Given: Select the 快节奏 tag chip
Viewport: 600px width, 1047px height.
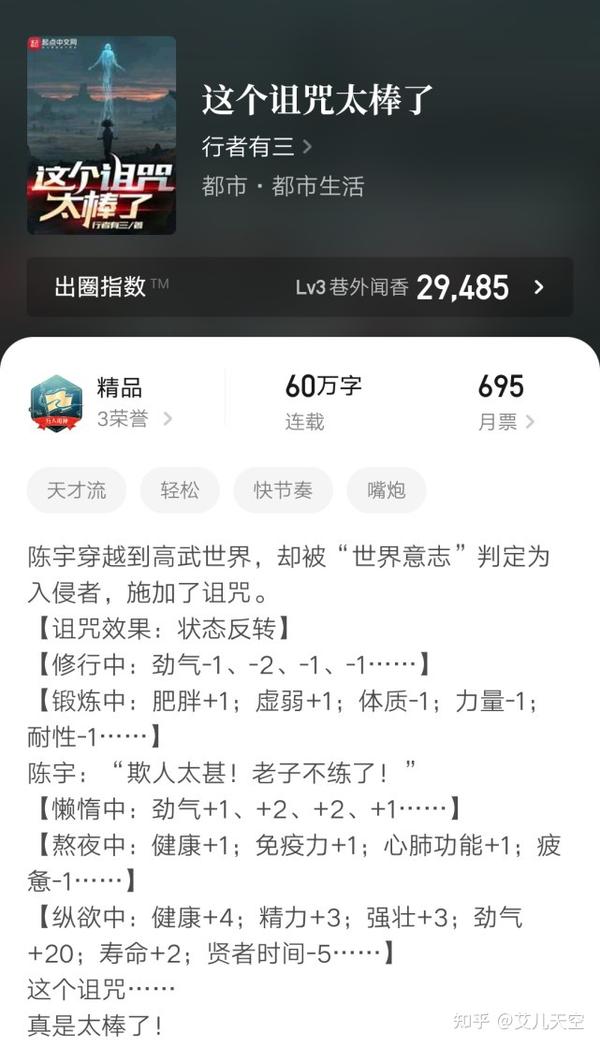Looking at the screenshot, I should [x=283, y=490].
